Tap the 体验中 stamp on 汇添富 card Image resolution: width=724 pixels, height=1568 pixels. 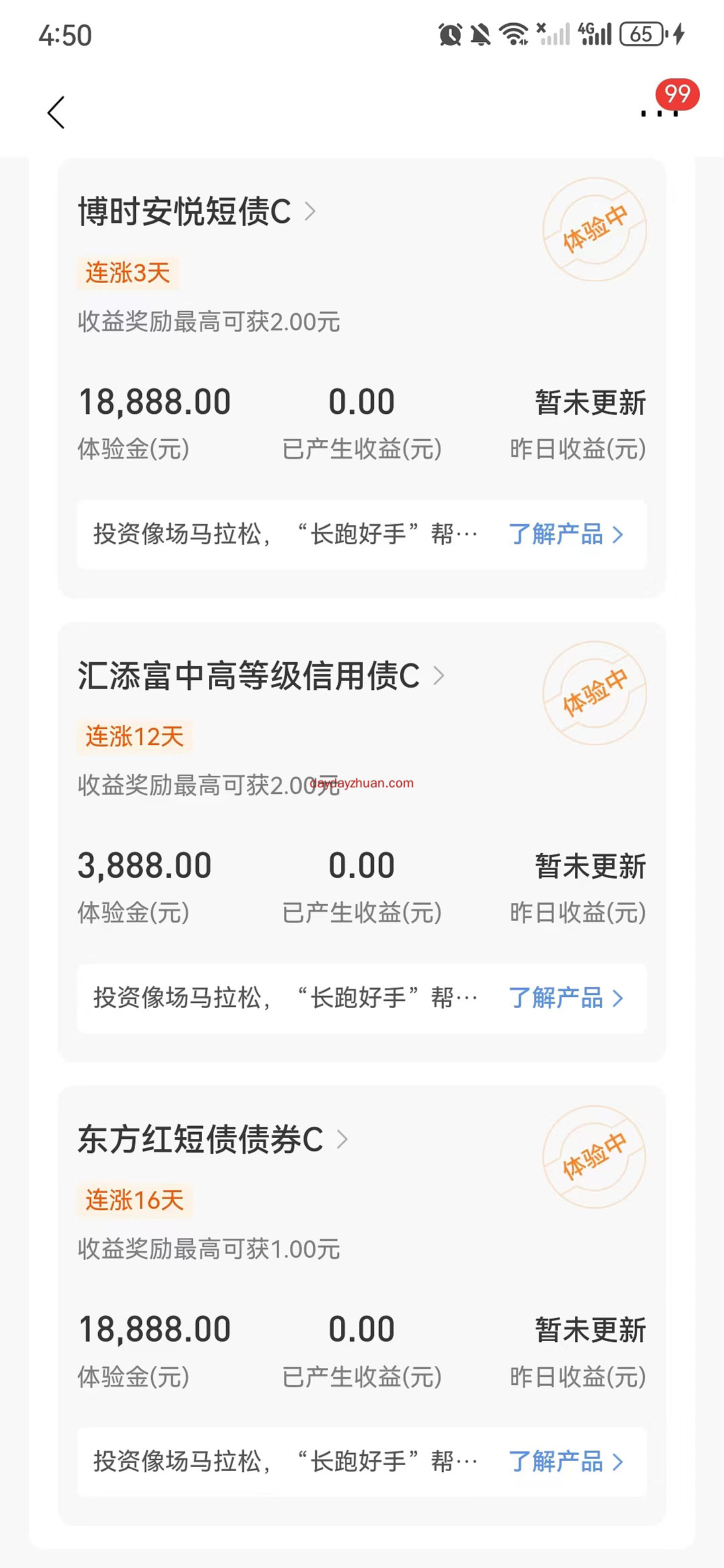593,695
